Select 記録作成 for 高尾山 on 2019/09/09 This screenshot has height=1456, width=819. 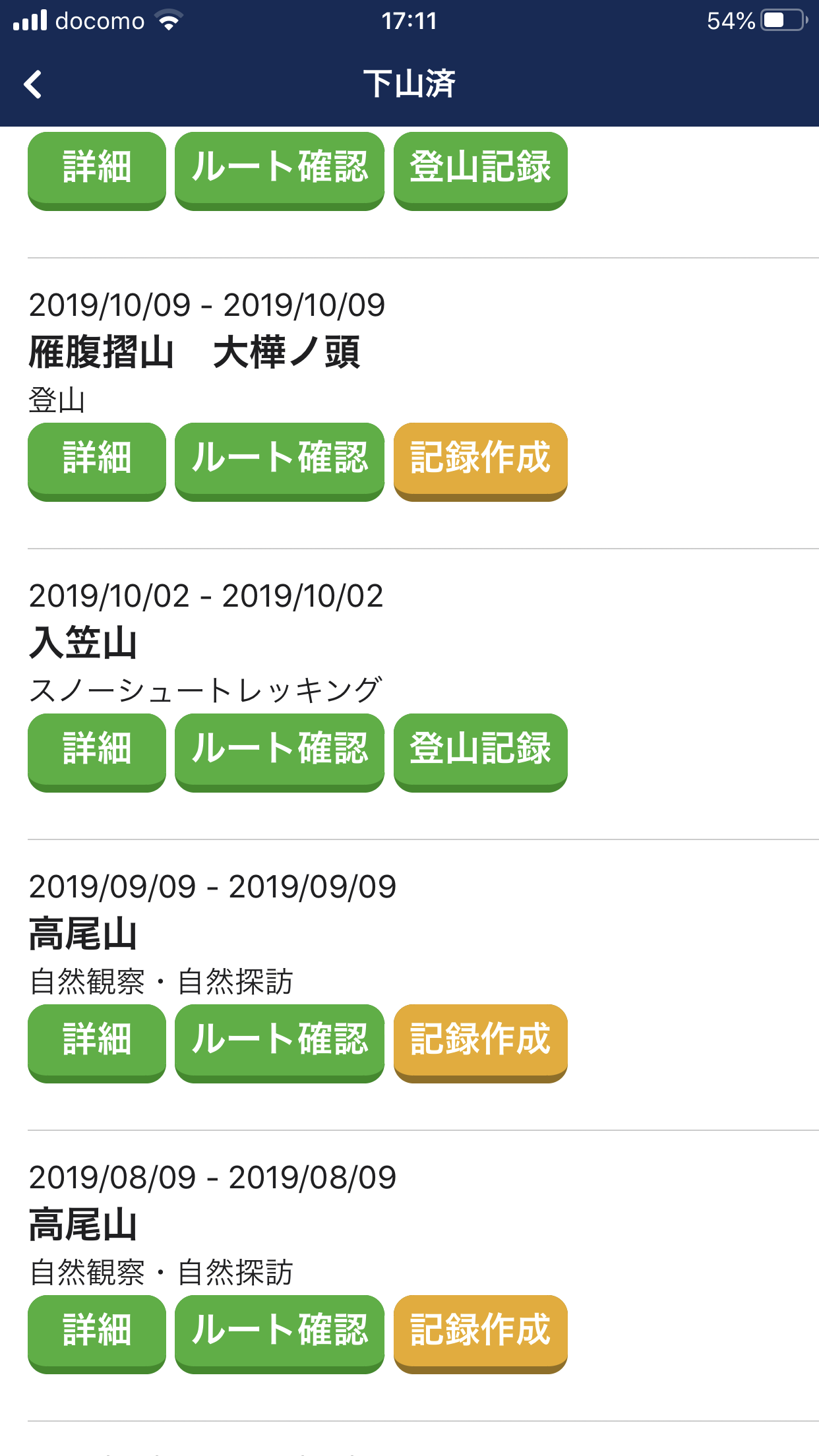tap(481, 1043)
